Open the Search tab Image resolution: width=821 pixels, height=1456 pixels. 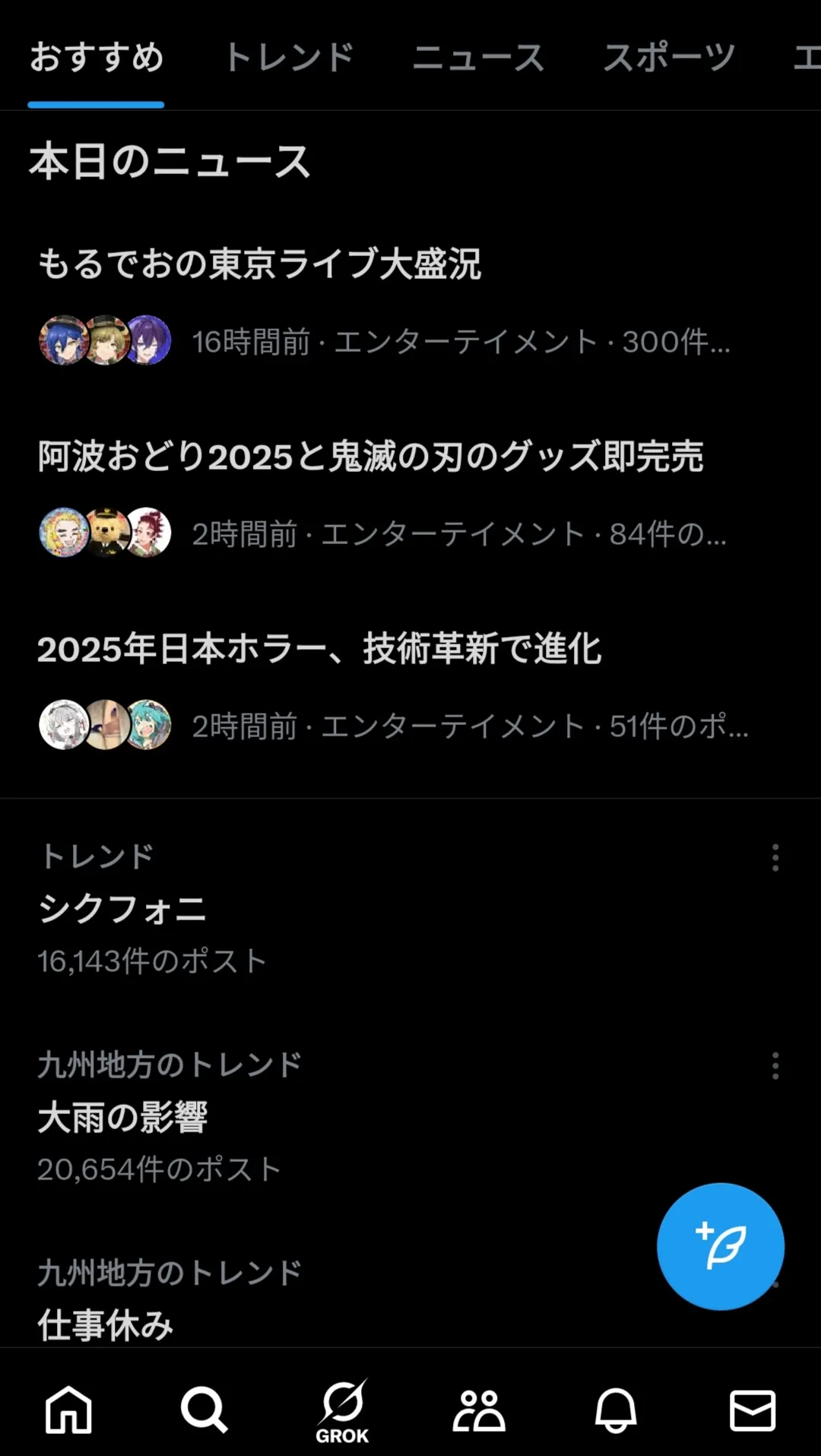pyautogui.click(x=204, y=1410)
